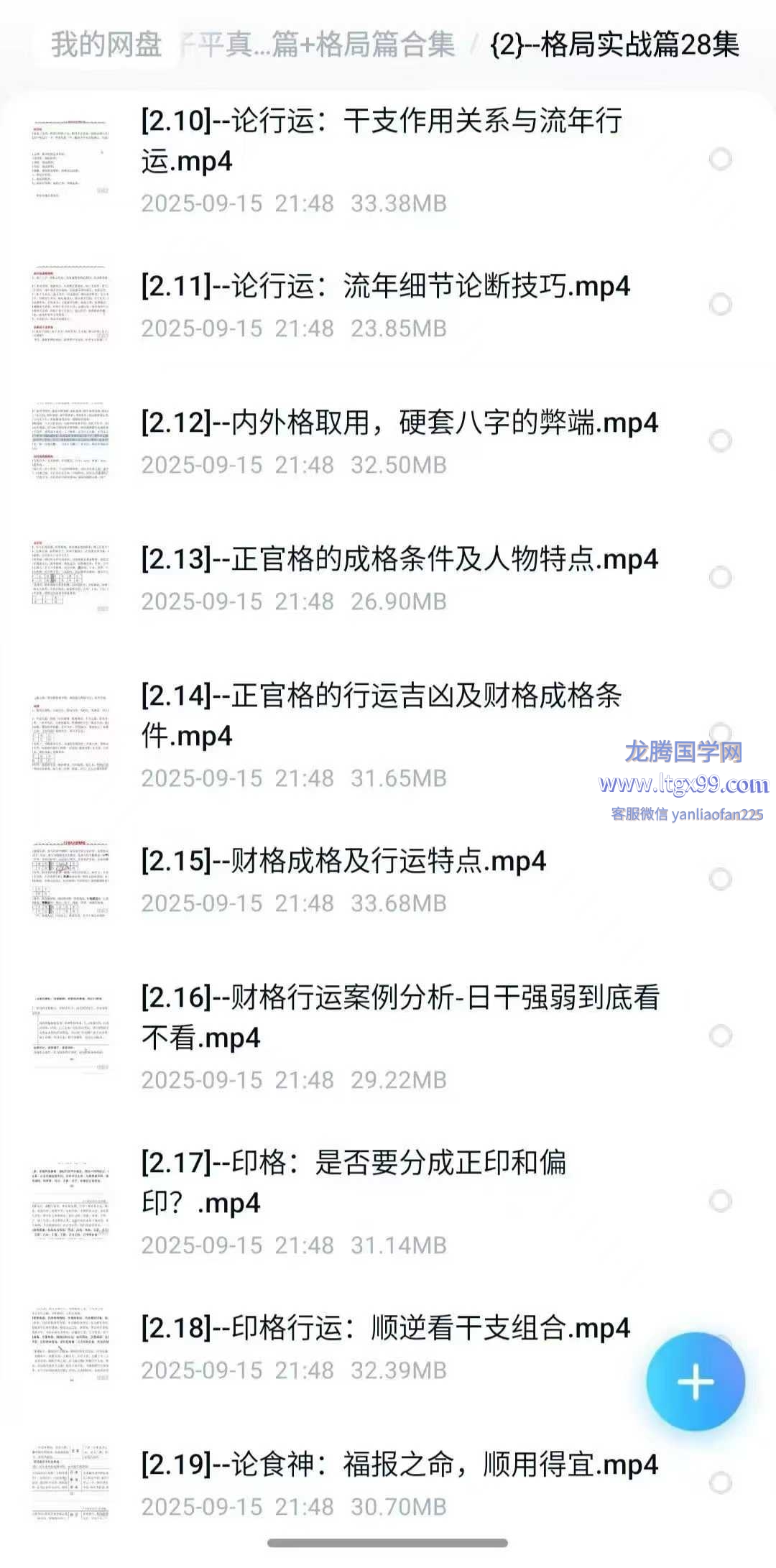Image resolution: width=776 pixels, height=1568 pixels.
Task: Open [2.16] 财格行运案例分析 video
Action: [x=399, y=1018]
